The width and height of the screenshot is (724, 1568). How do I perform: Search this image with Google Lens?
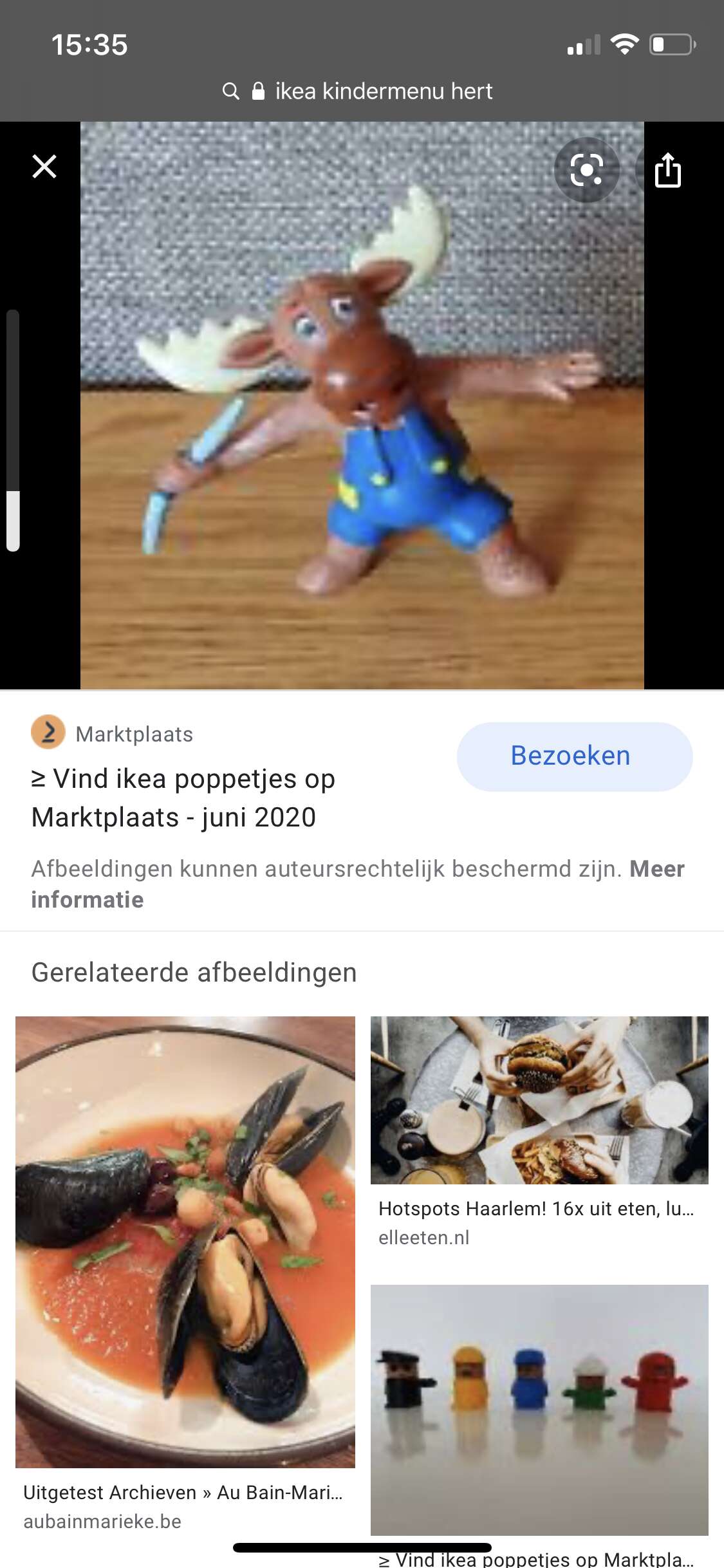(586, 170)
